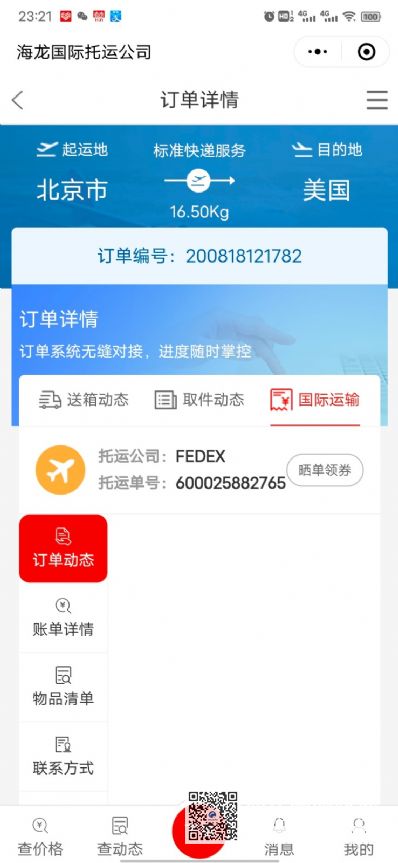The height and width of the screenshot is (863, 398).
Task: Open 消息 in bottom navigation
Action: click(x=279, y=836)
